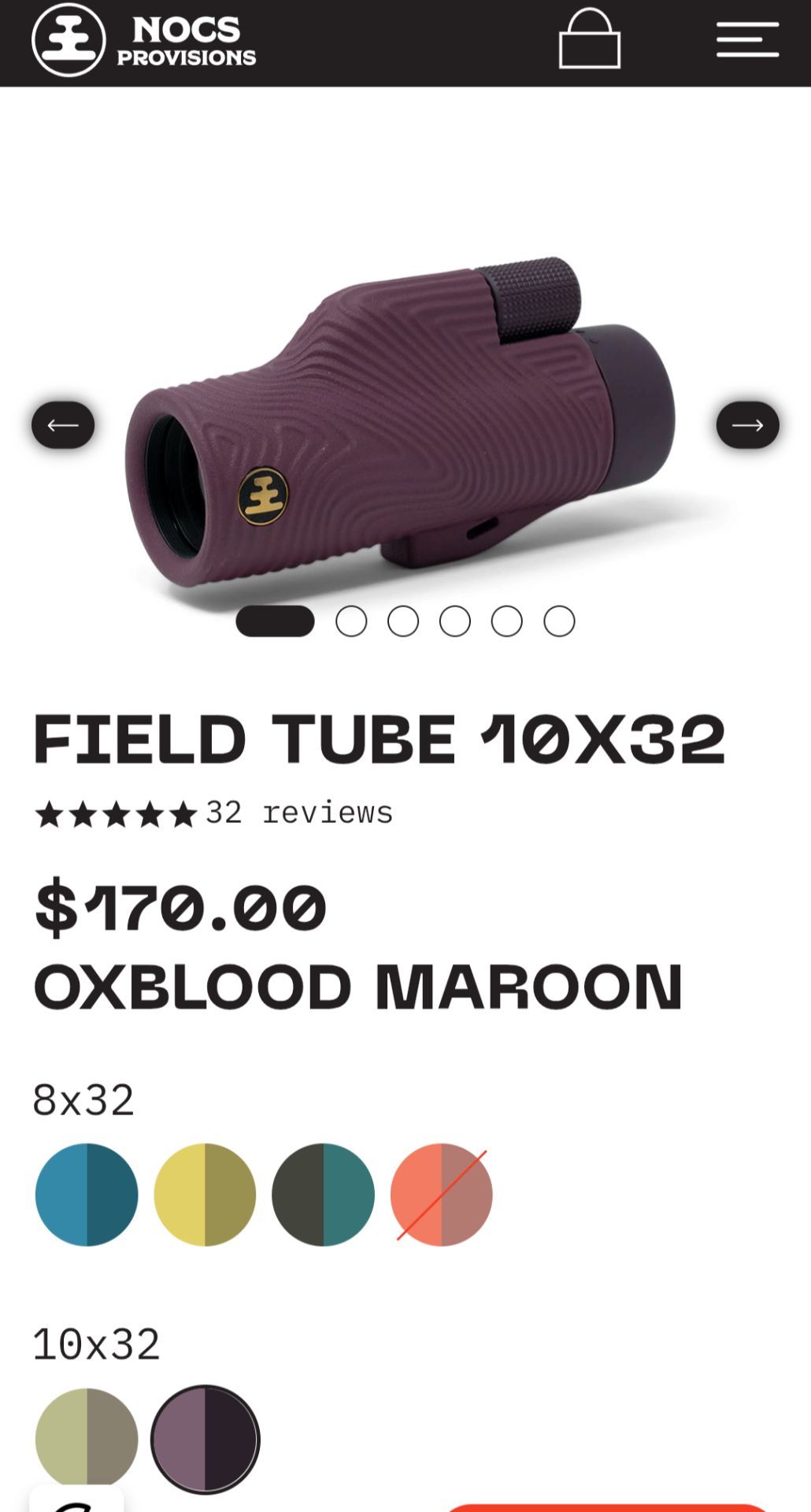Jump to the last image dot
Screen dimensions: 811x1512
[x=559, y=621]
